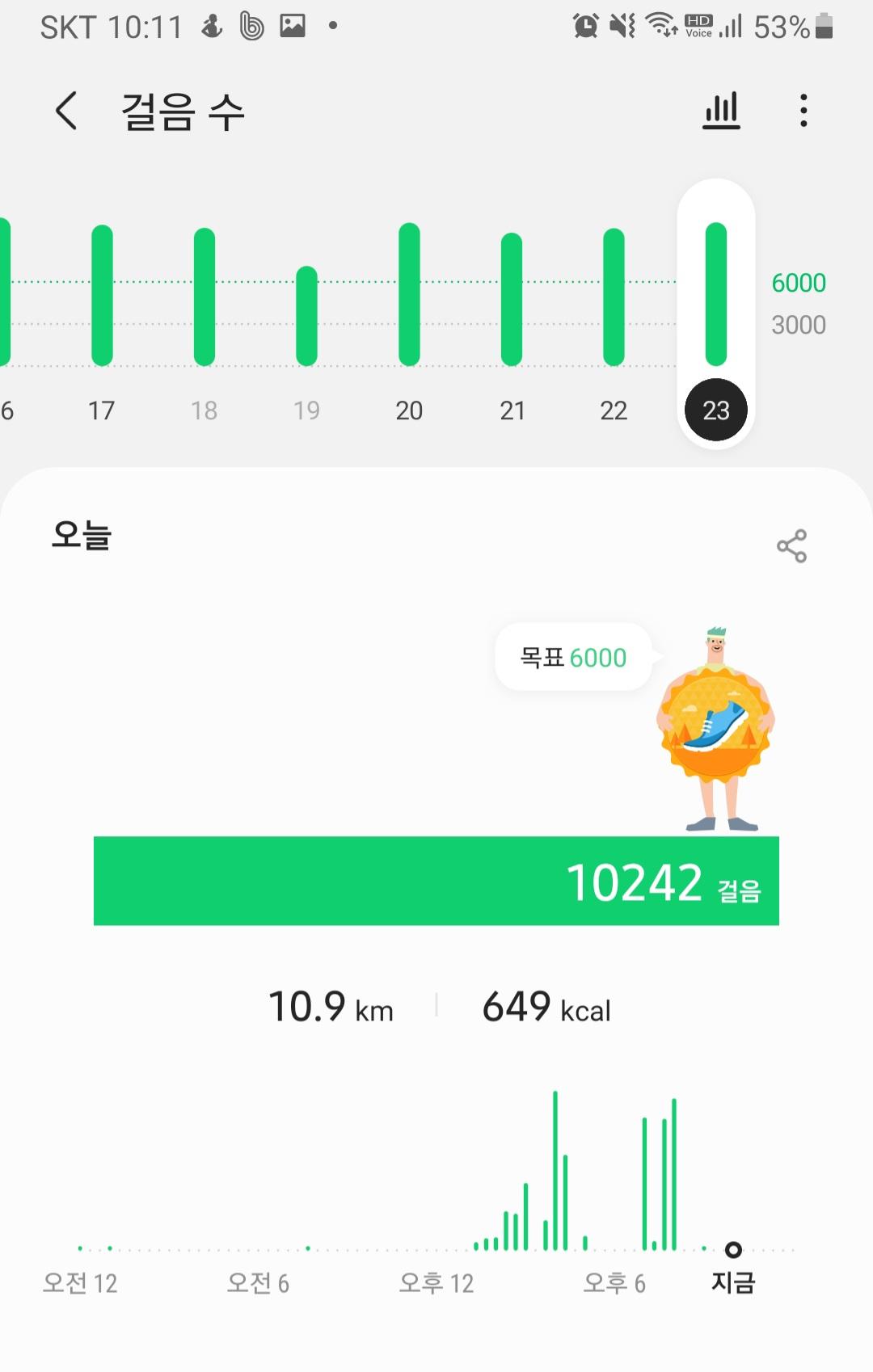Select the step bar for day 18
The width and height of the screenshot is (873, 1372).
[x=205, y=297]
